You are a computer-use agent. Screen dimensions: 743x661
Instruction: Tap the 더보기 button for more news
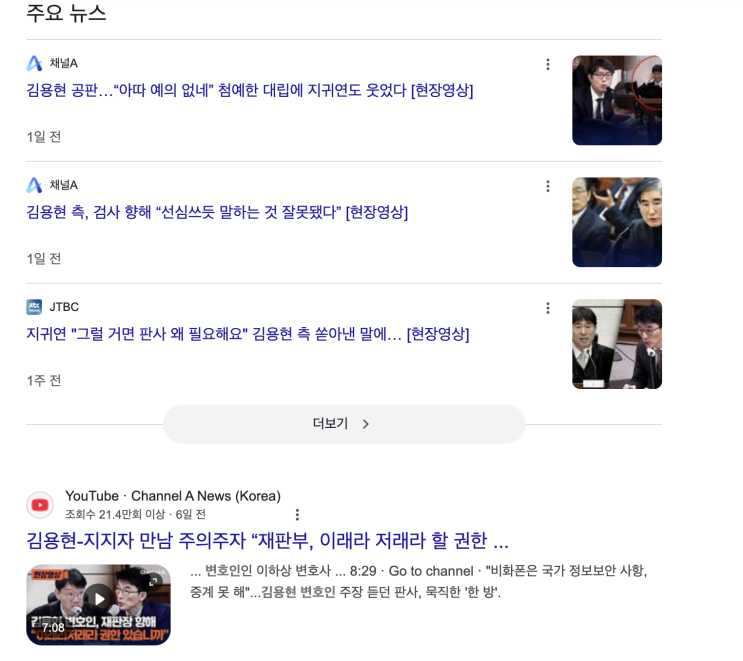343,424
